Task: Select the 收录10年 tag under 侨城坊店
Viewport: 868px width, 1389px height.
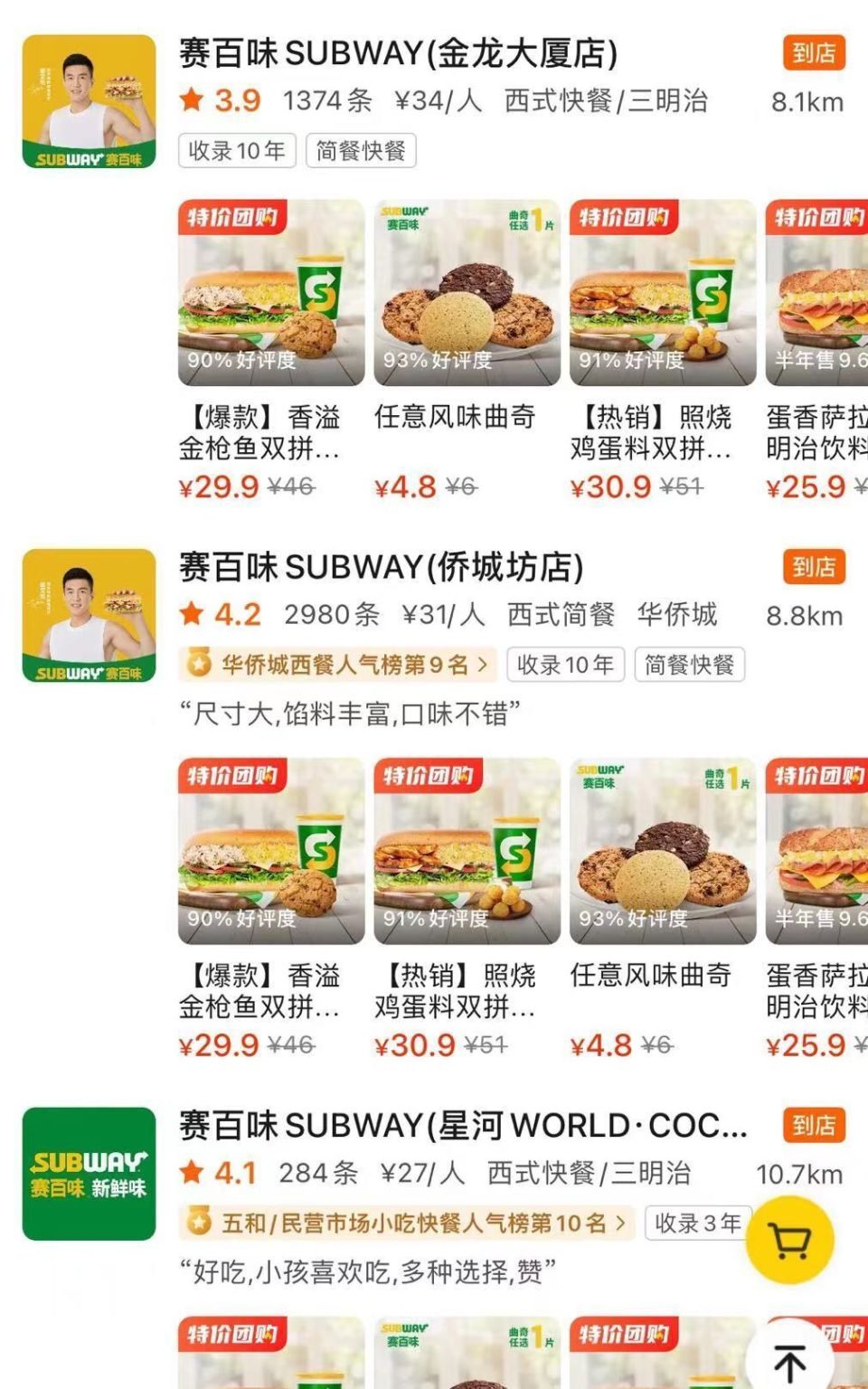Action: (563, 666)
